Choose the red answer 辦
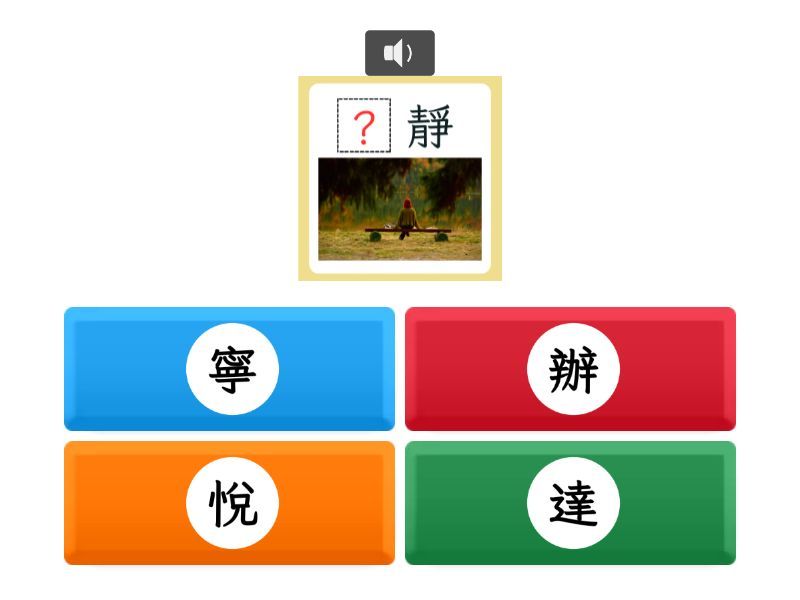800x600 pixels. click(571, 369)
